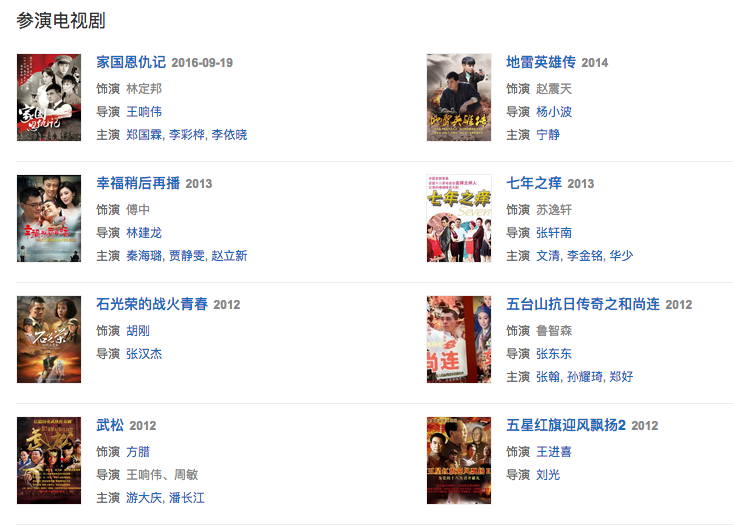Viewport: 733px width, 530px height.
Task: Tap actor 张翰 in 和尚连 cast
Action: click(547, 376)
